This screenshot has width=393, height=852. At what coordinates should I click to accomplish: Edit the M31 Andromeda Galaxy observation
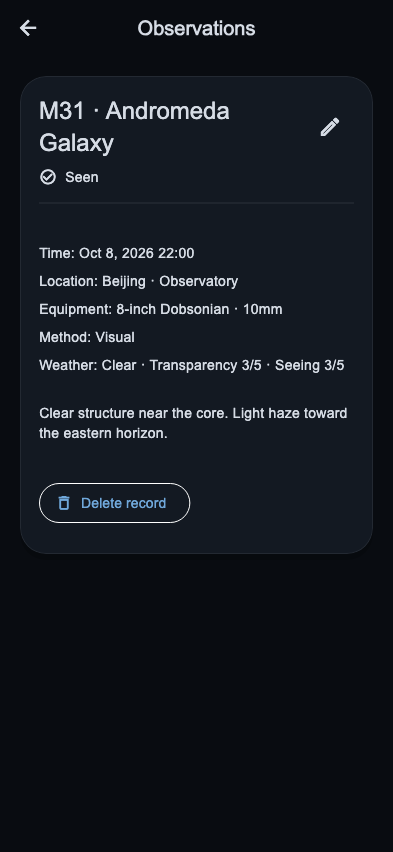pos(329,127)
